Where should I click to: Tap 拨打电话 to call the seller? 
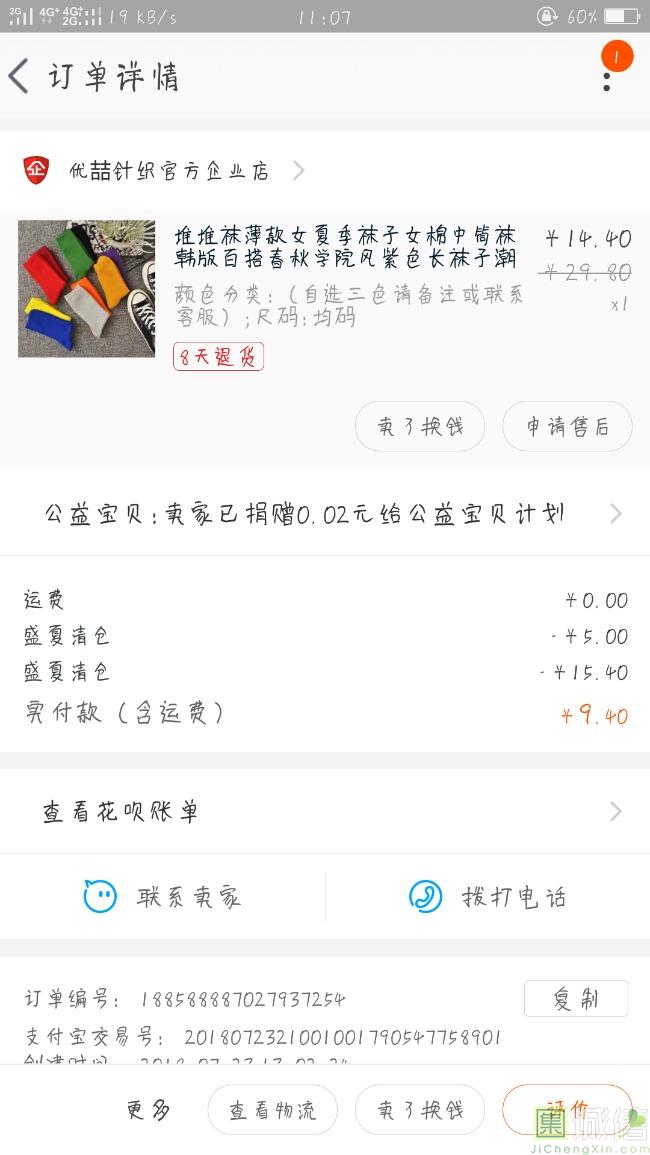pyautogui.click(x=488, y=897)
